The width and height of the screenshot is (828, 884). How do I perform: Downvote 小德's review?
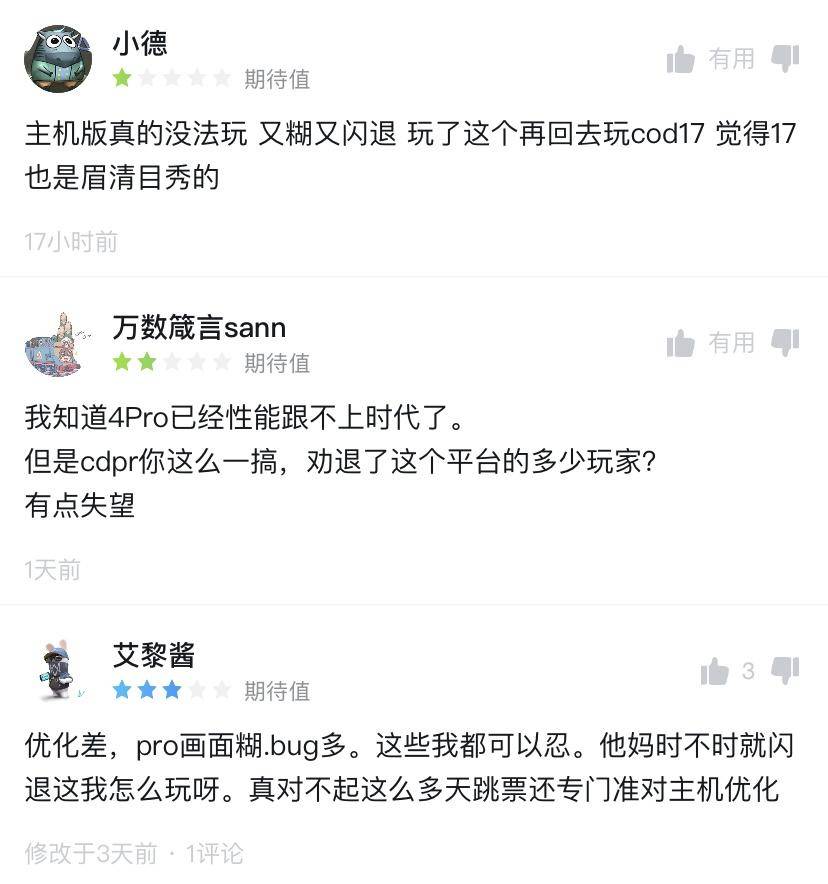pos(786,59)
